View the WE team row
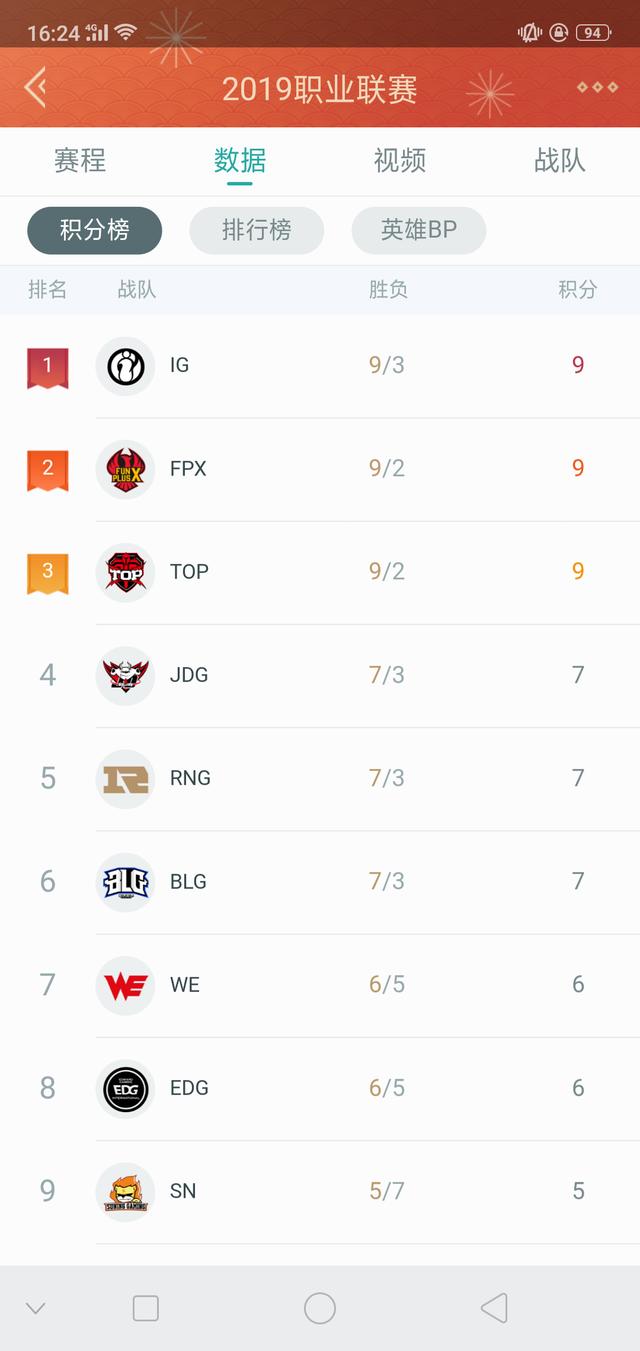The width and height of the screenshot is (640, 1351). point(320,985)
